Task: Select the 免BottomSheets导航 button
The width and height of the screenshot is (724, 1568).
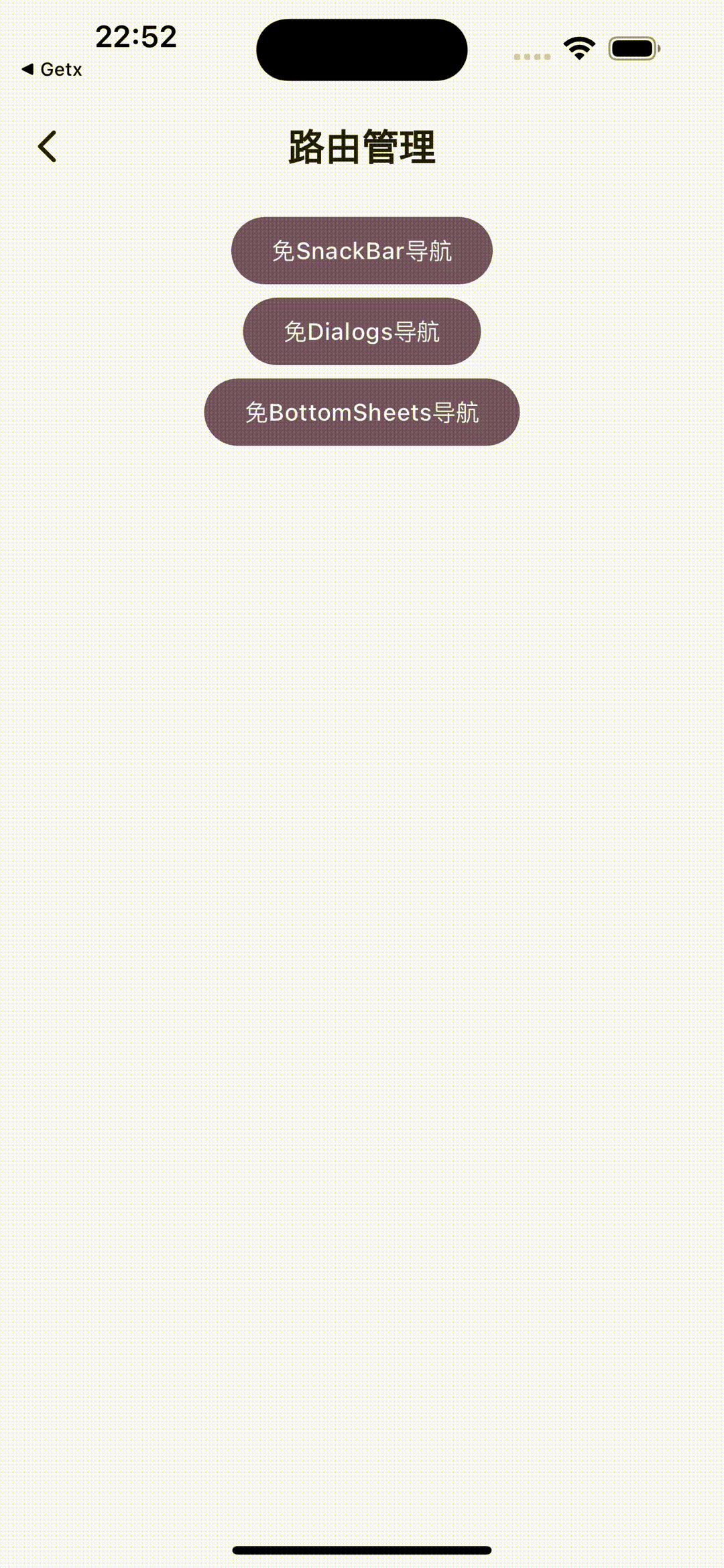Action: coord(361,412)
